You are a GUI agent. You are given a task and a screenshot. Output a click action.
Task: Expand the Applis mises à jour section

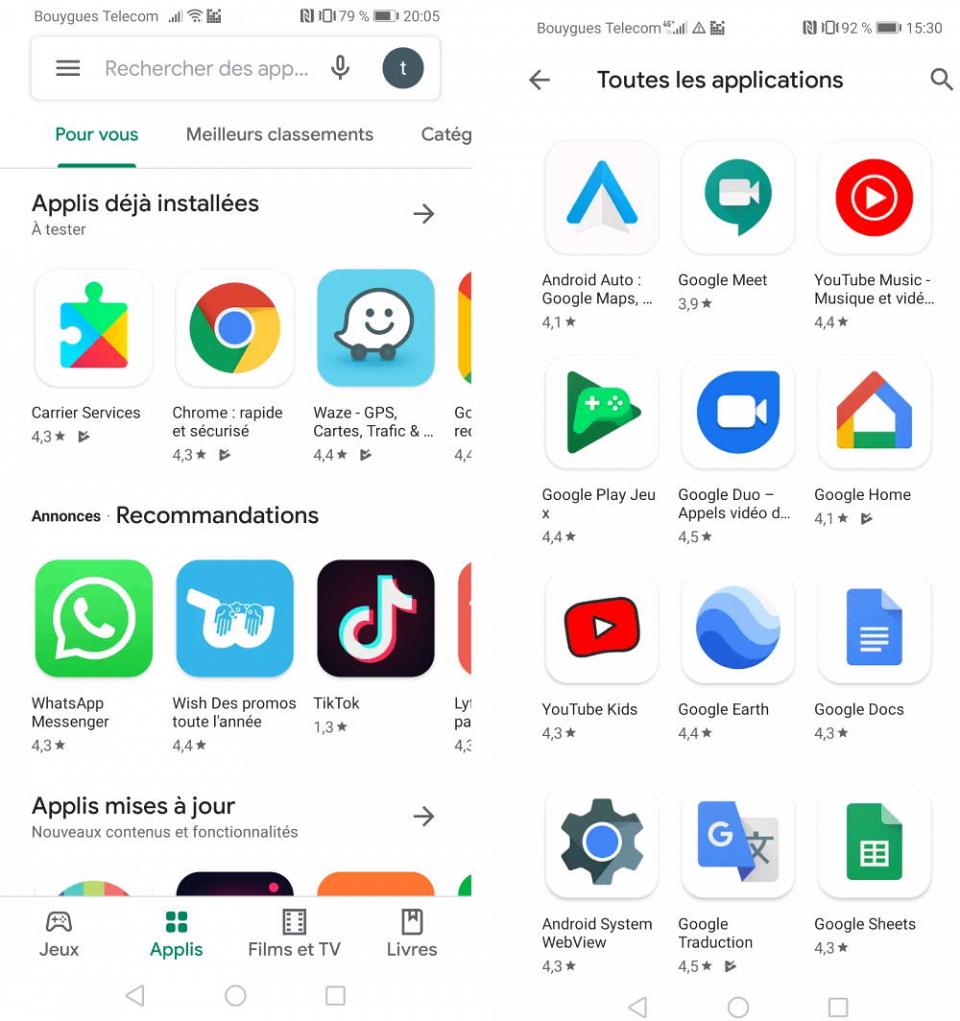tap(424, 816)
